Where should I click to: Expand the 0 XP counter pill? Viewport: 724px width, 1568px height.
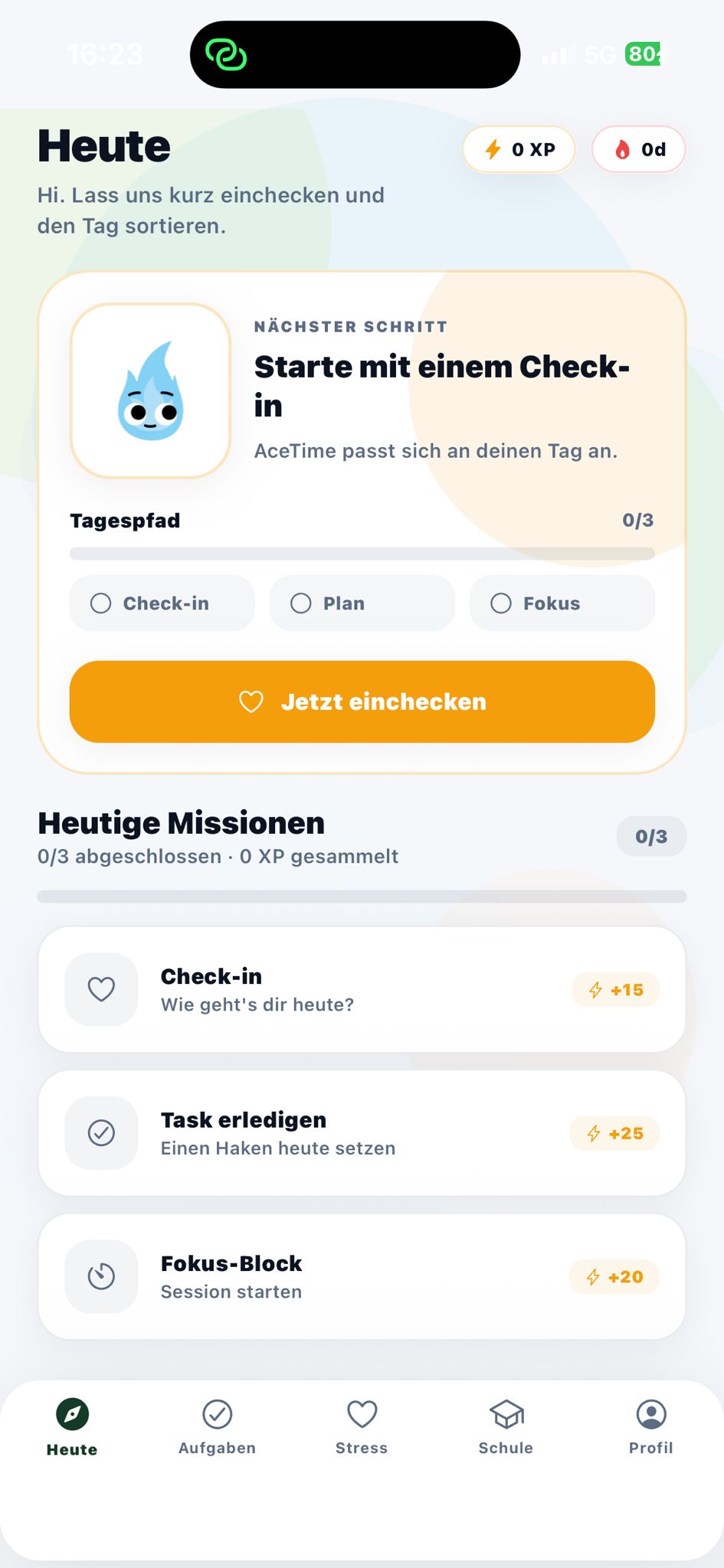click(519, 149)
